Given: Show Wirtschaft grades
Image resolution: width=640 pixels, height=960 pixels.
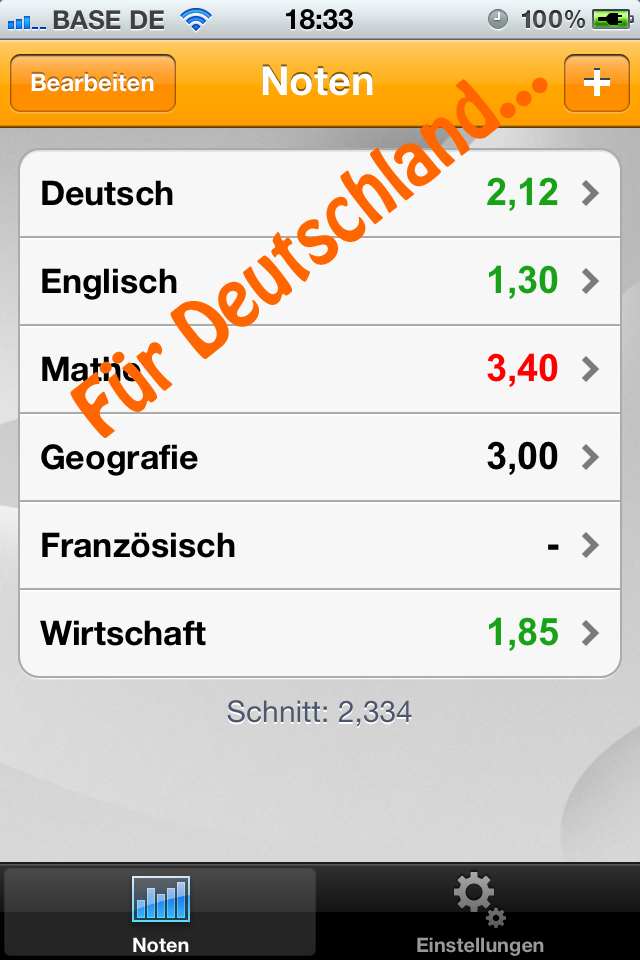Looking at the screenshot, I should 320,633.
